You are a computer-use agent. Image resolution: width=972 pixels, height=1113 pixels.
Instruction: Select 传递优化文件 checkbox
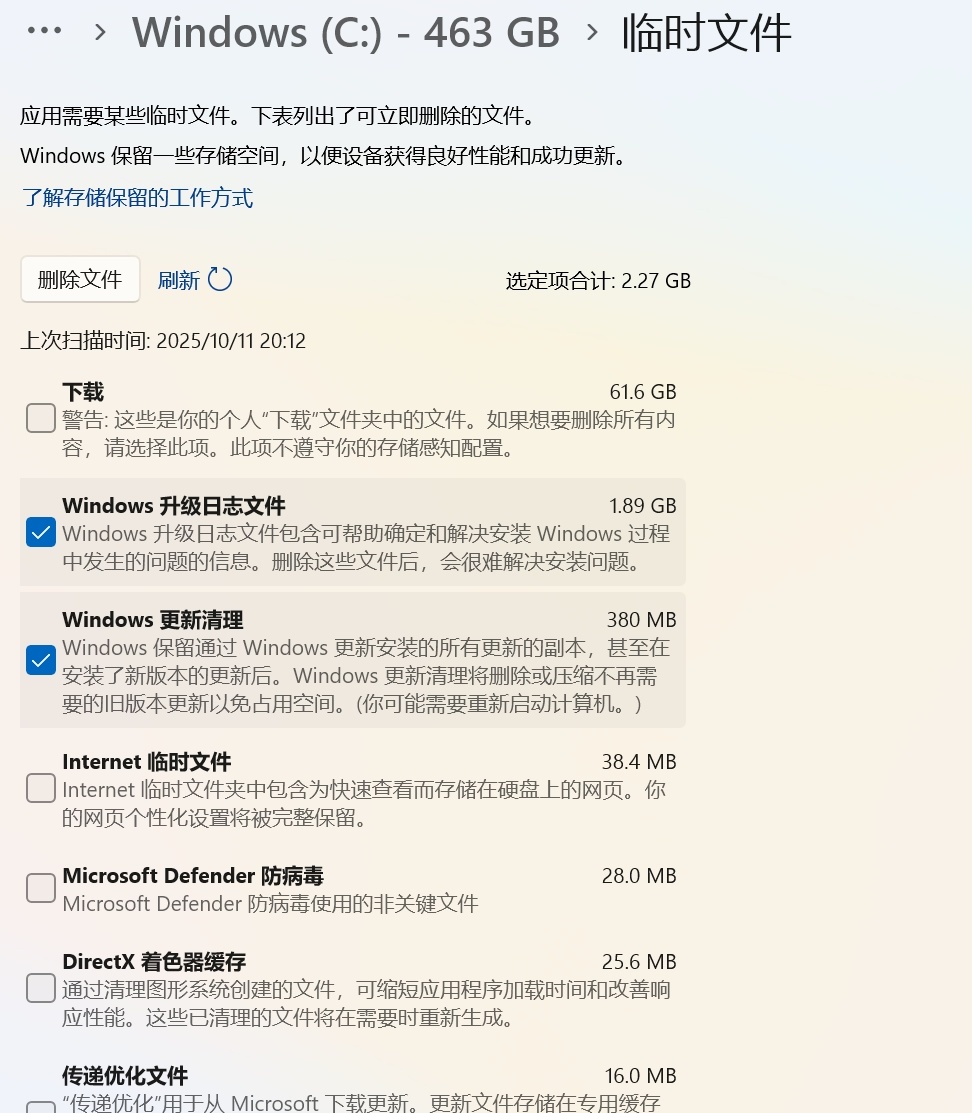(41, 1106)
